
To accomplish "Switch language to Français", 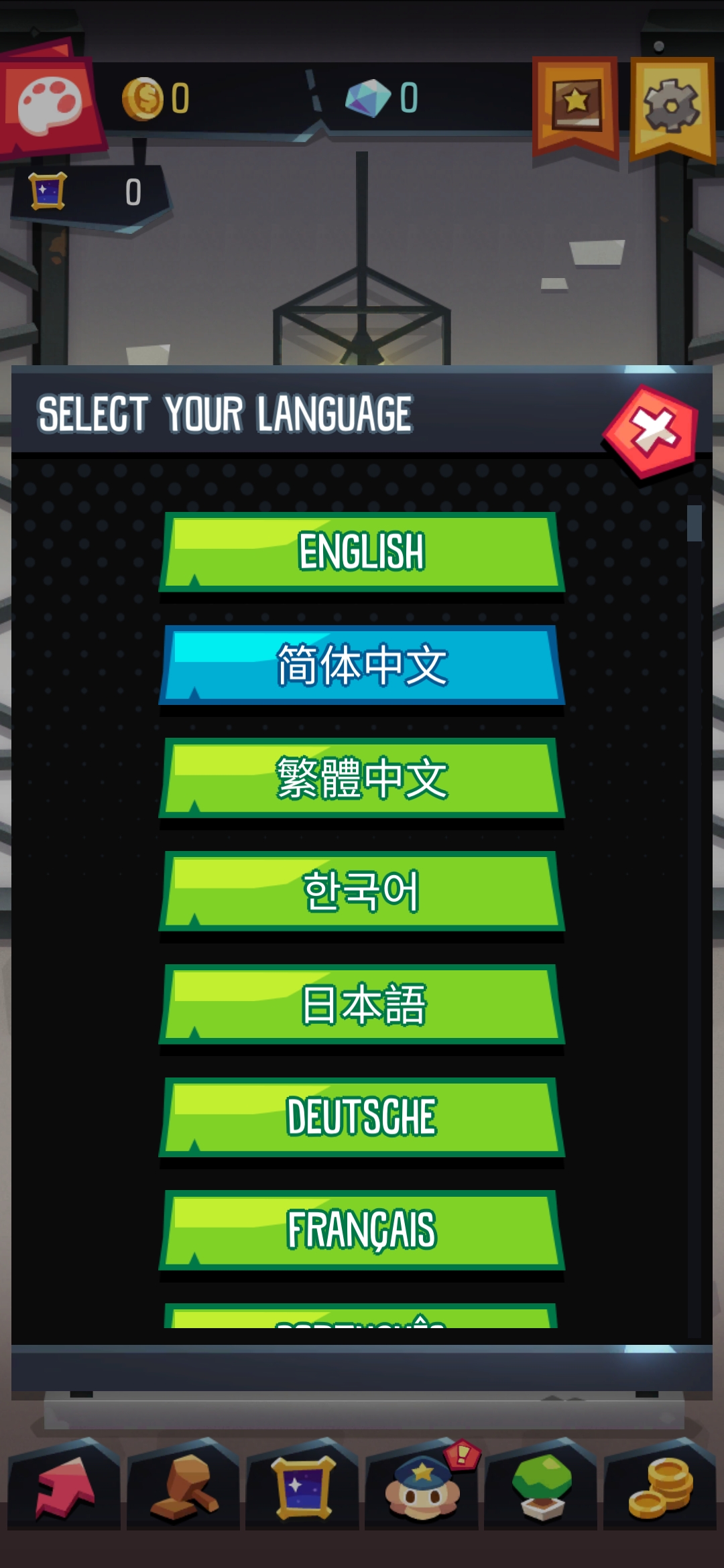I will (362, 1230).
